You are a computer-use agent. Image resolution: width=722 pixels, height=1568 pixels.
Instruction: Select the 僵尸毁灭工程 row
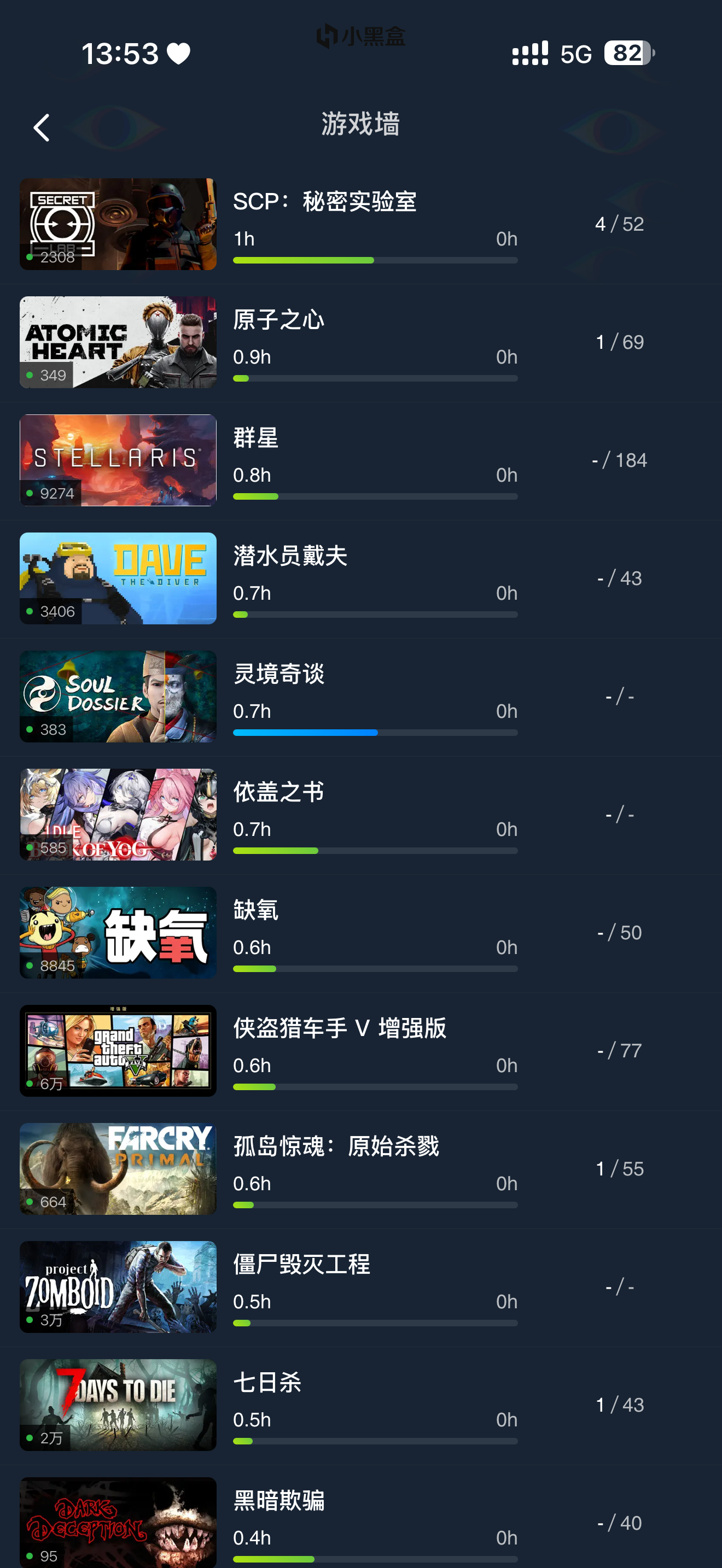click(360, 1287)
